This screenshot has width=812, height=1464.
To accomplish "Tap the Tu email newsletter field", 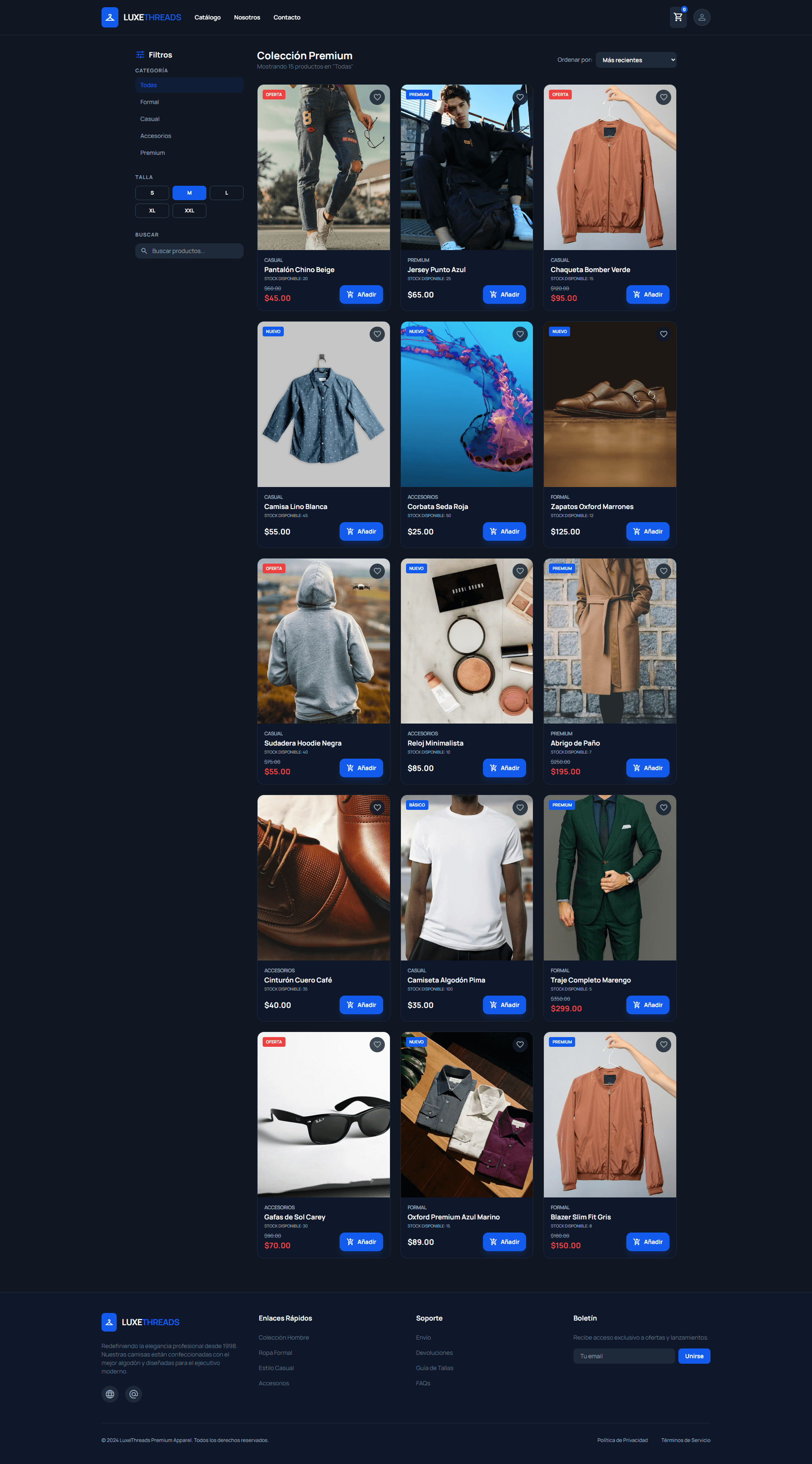I will (623, 1356).
